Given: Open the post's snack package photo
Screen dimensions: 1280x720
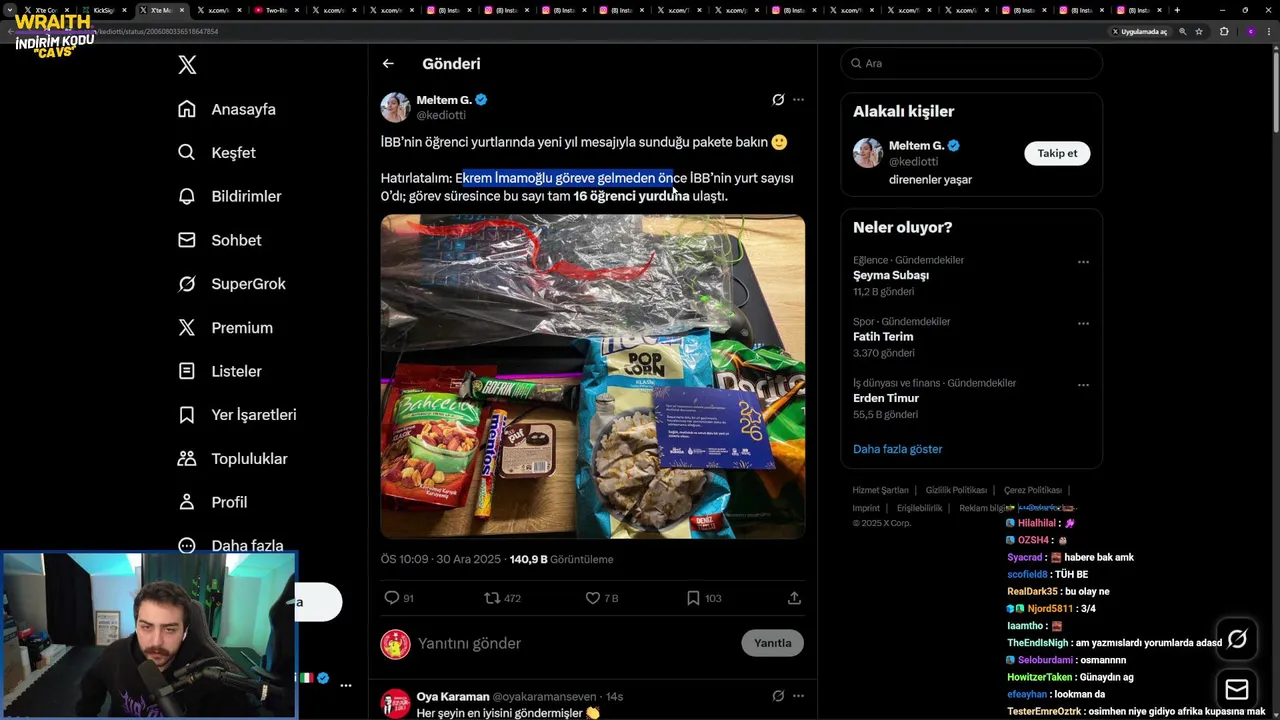Looking at the screenshot, I should pos(592,376).
